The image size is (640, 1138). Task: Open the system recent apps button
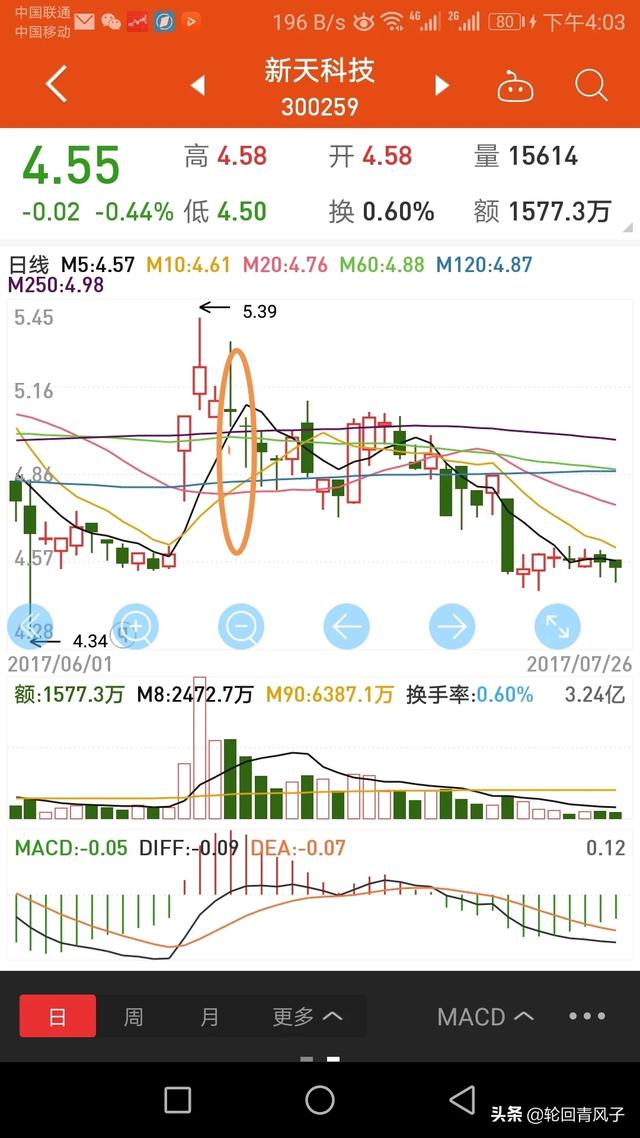point(177,1100)
